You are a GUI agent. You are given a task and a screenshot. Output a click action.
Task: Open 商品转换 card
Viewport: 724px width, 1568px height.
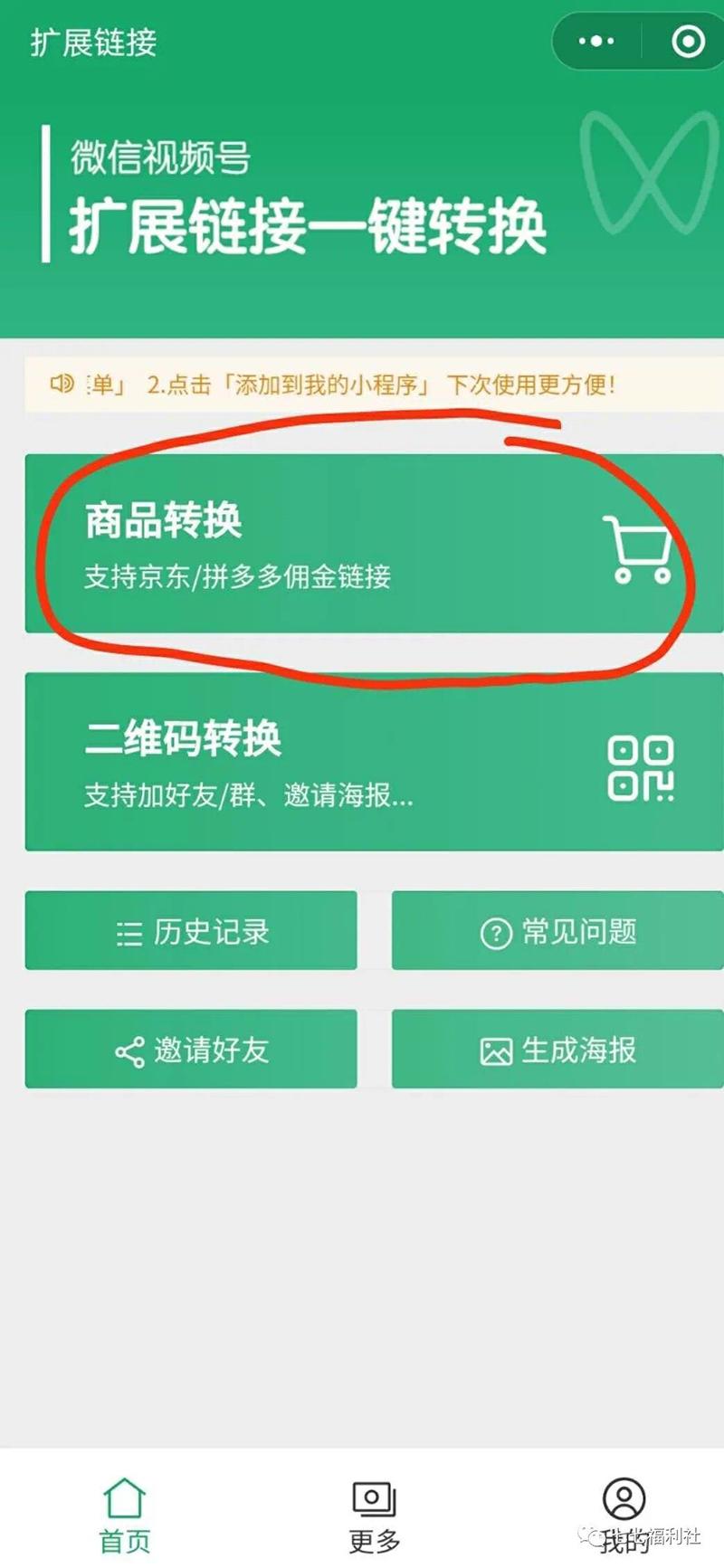[x=362, y=543]
